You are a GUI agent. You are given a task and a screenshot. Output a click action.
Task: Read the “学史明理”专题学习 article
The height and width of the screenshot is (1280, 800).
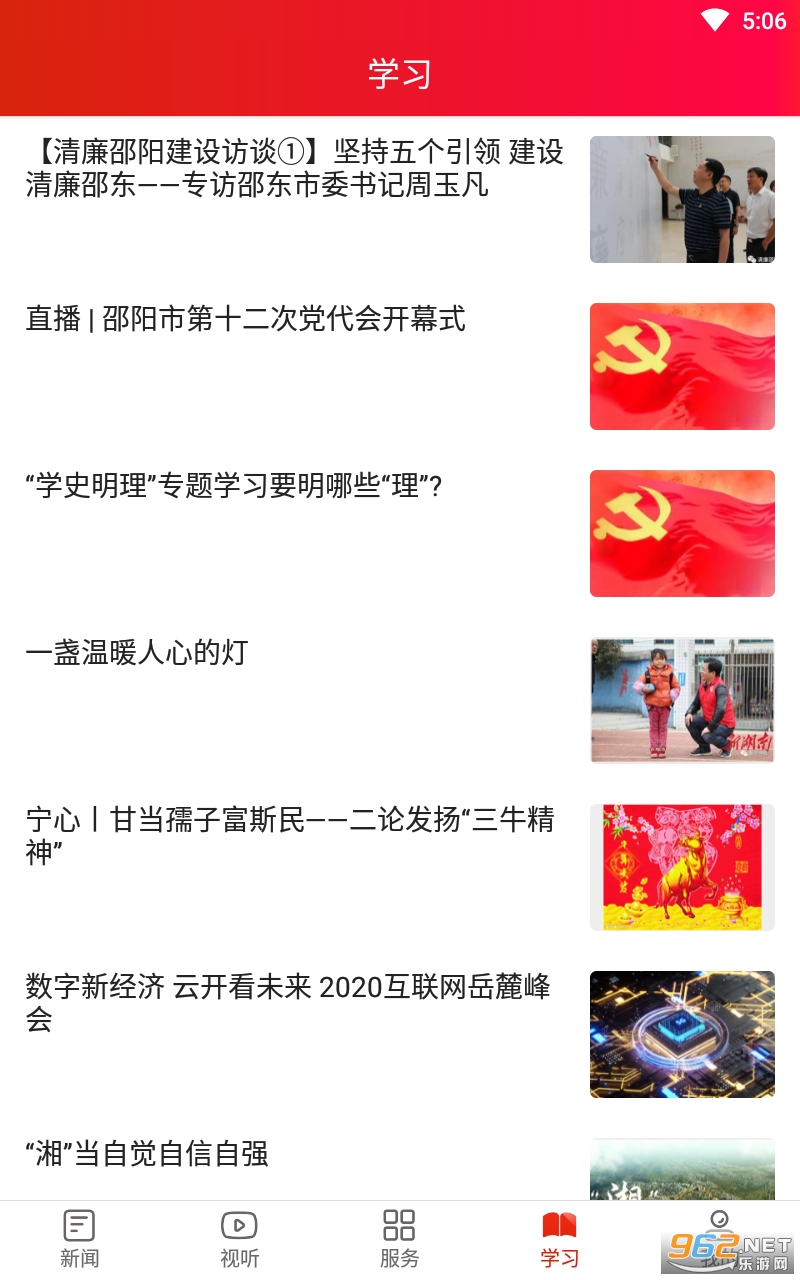[x=234, y=486]
